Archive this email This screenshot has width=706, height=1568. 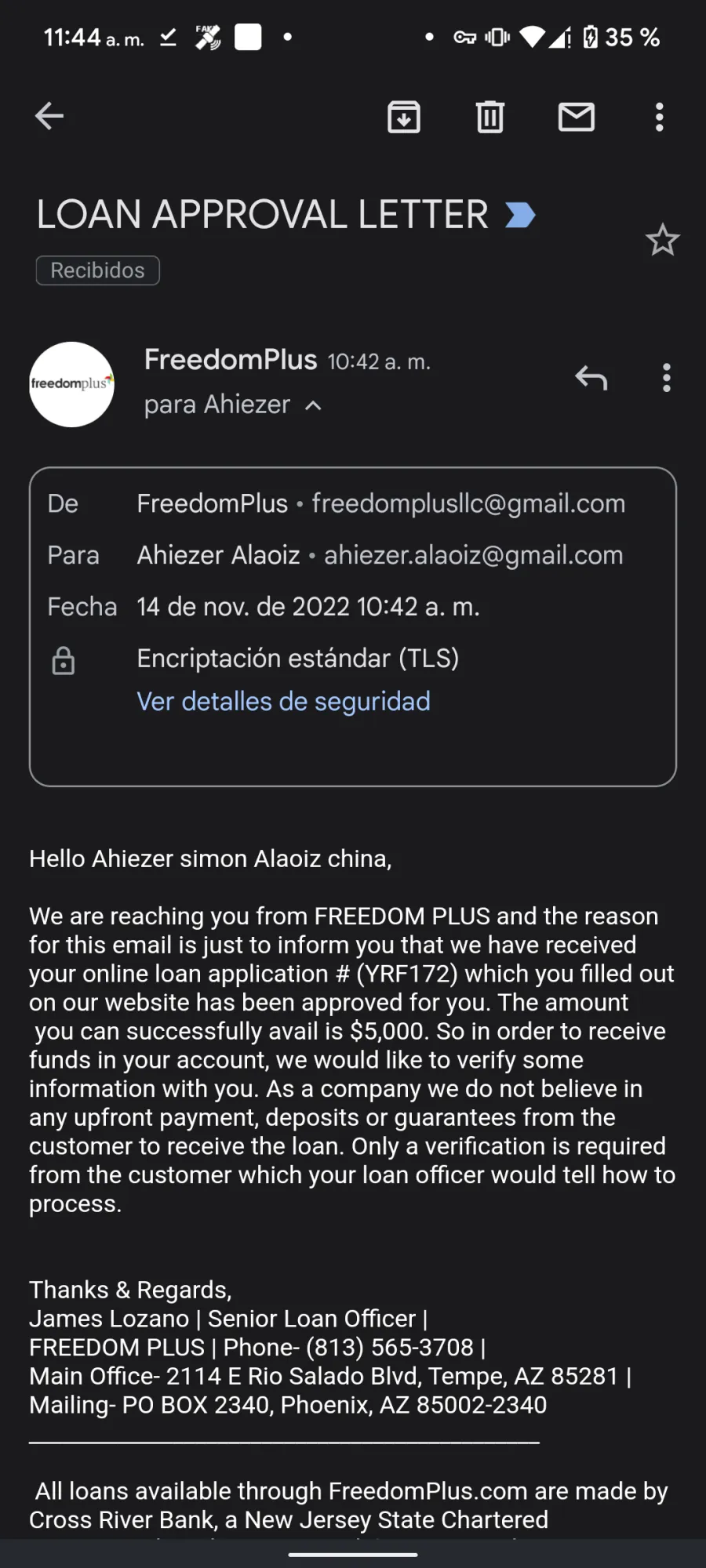(x=404, y=117)
